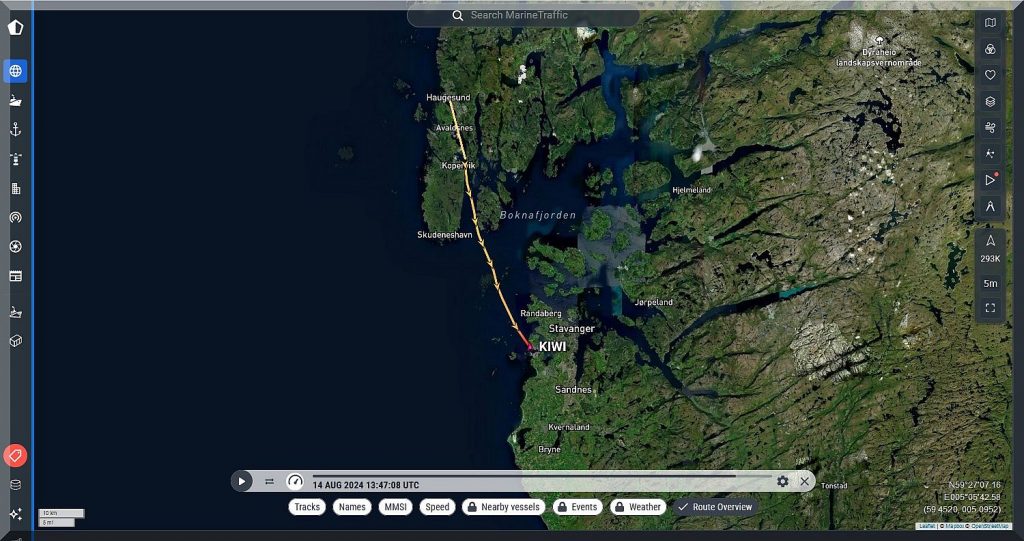Toggle the Speed chip
Image resolution: width=1024 pixels, height=541 pixels.
437,507
